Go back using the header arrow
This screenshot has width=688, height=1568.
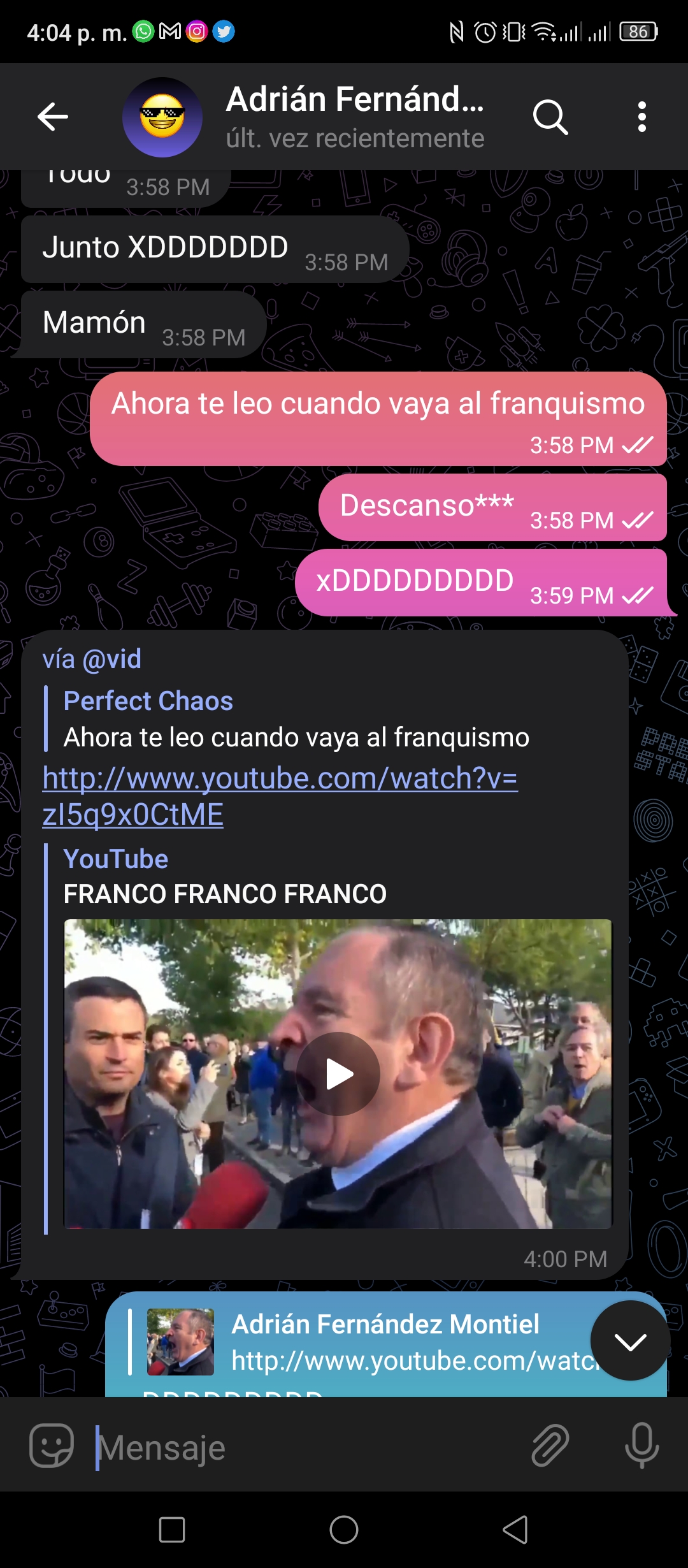53,117
